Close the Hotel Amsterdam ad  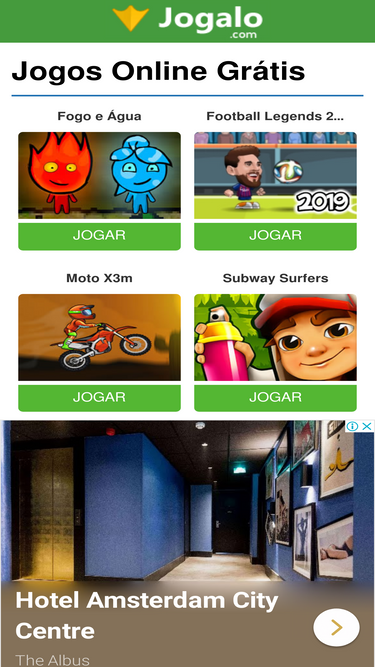click(367, 426)
